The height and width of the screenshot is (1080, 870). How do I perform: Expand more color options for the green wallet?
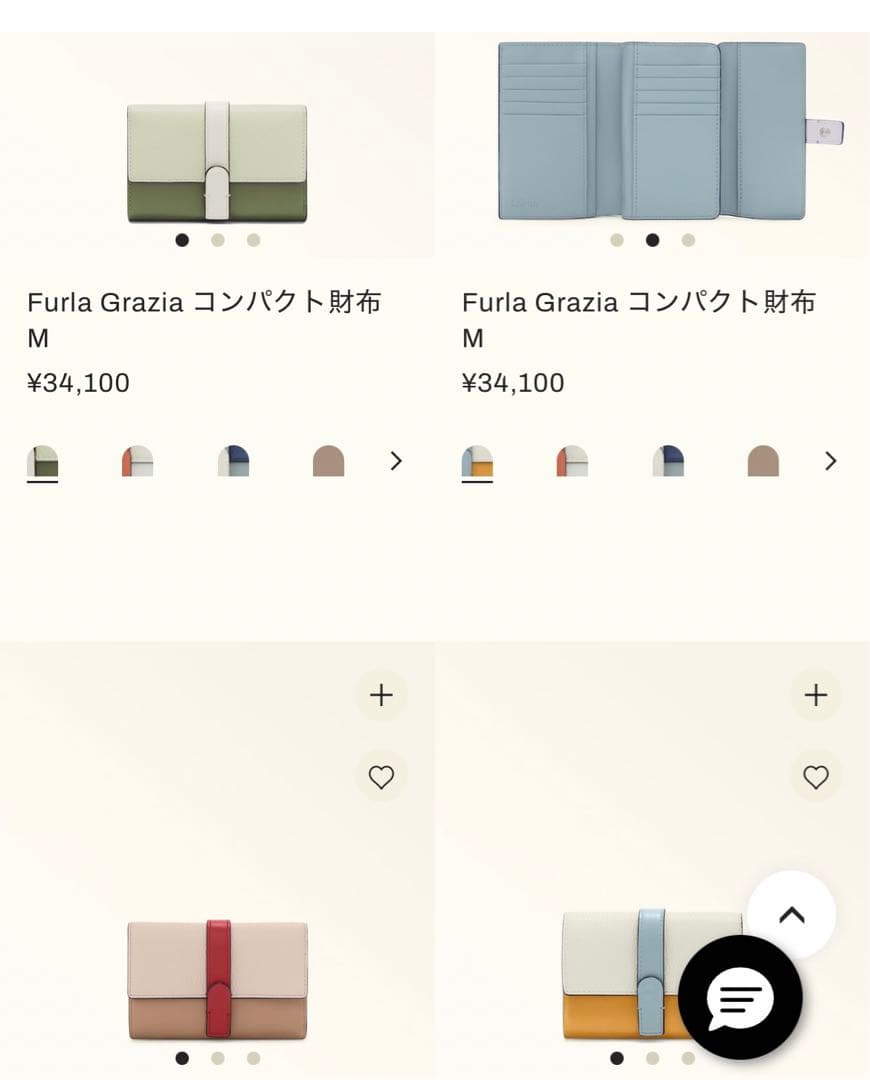coord(396,461)
